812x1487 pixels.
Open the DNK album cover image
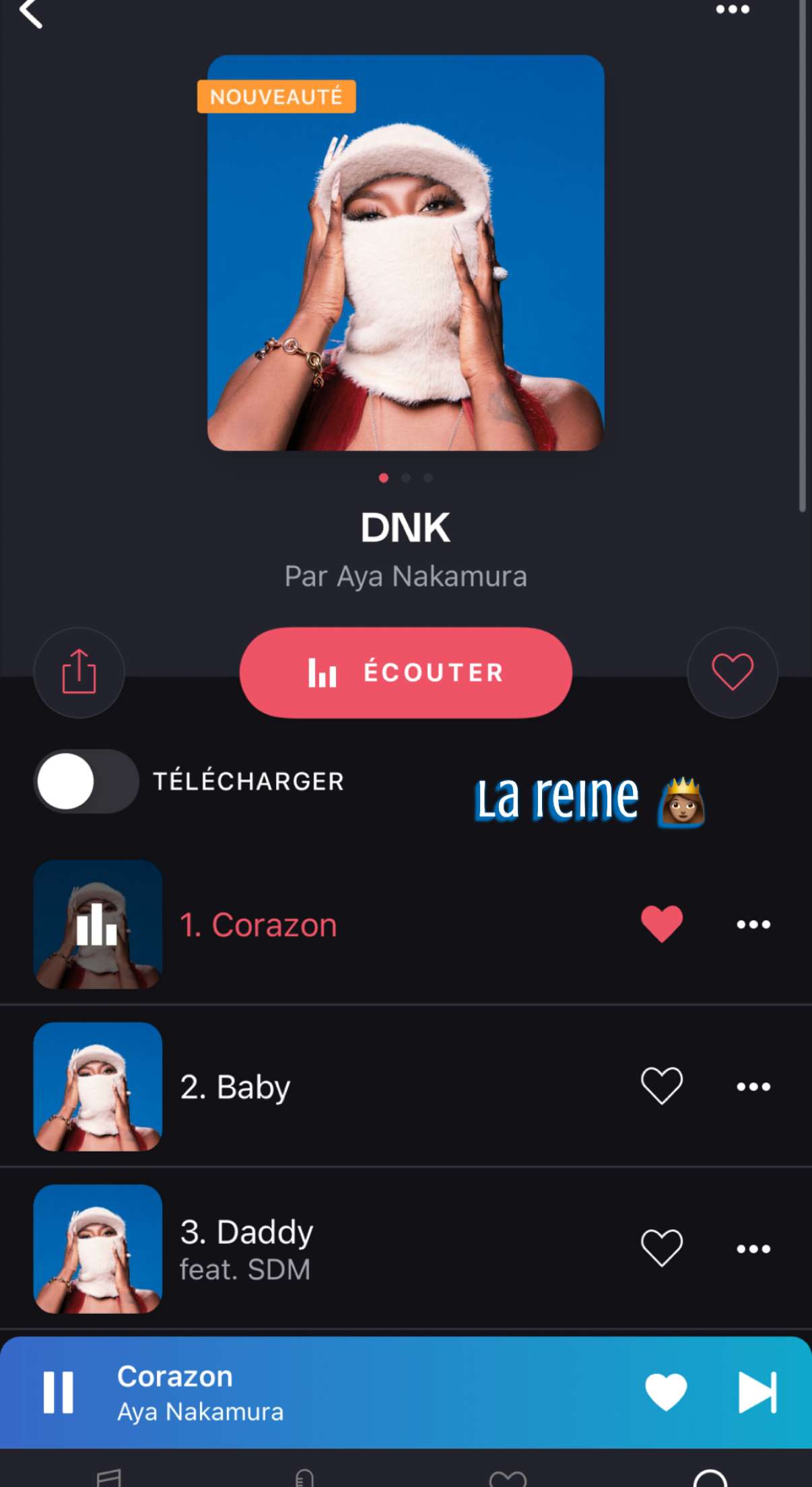[406, 253]
